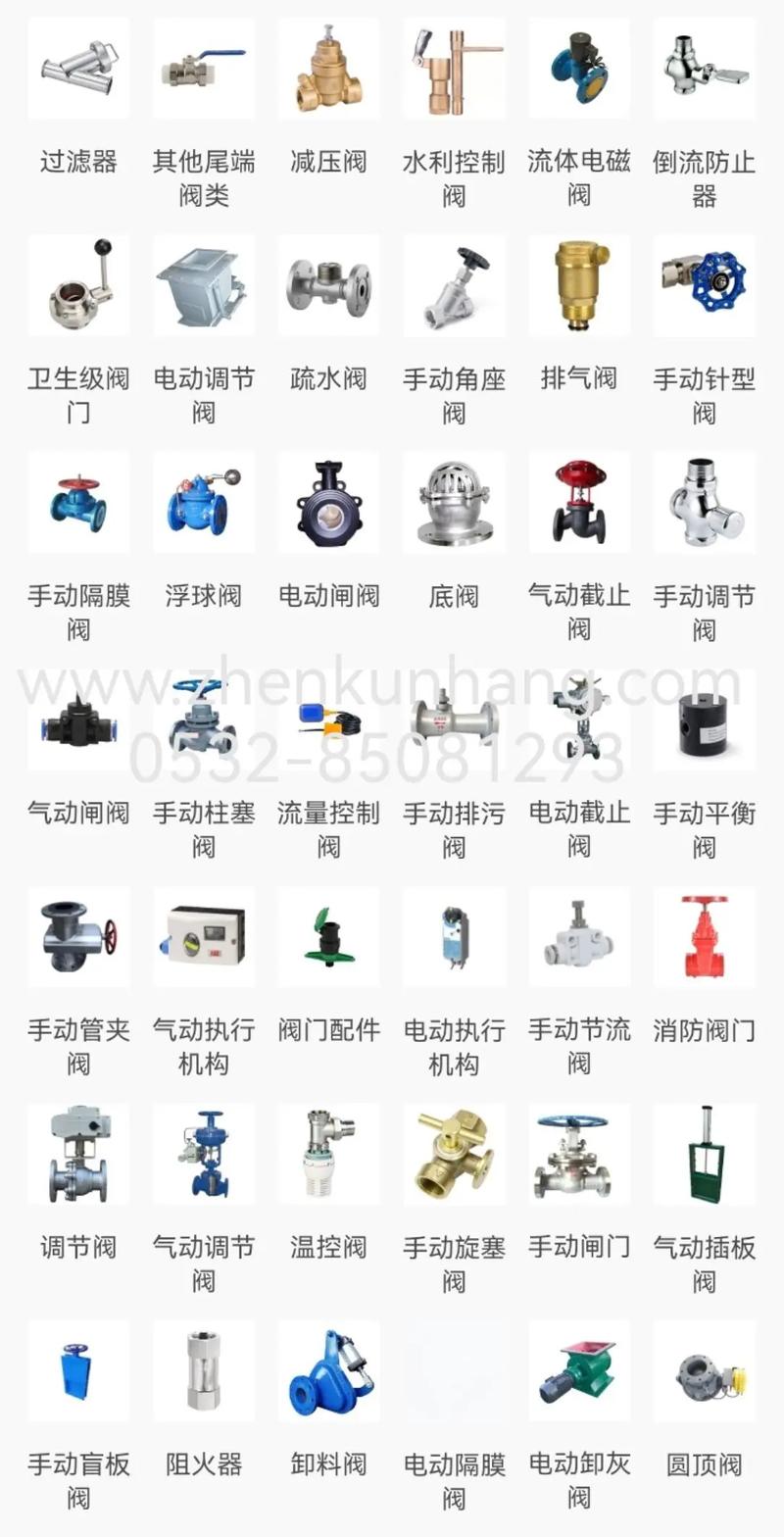Image resolution: width=784 pixels, height=1537 pixels.
Task: Open the 过滤器 category
Action: (x=78, y=69)
